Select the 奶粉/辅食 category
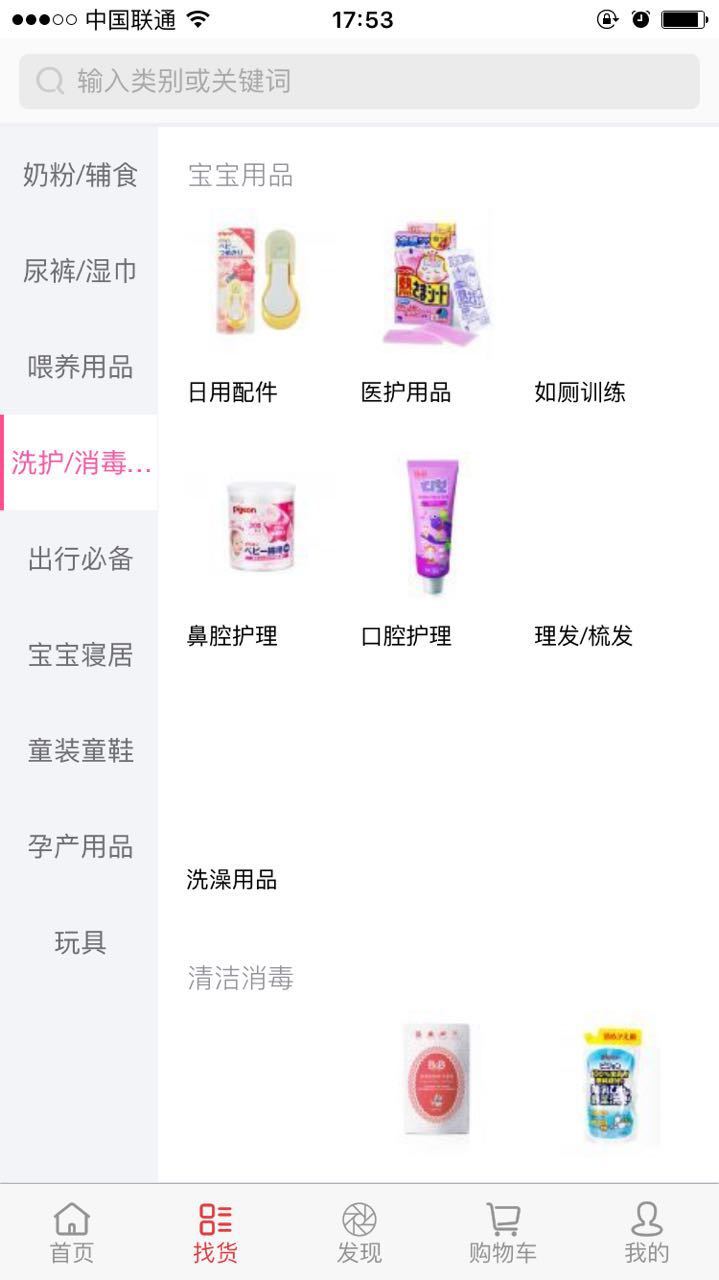The height and width of the screenshot is (1280, 719). coord(80,176)
